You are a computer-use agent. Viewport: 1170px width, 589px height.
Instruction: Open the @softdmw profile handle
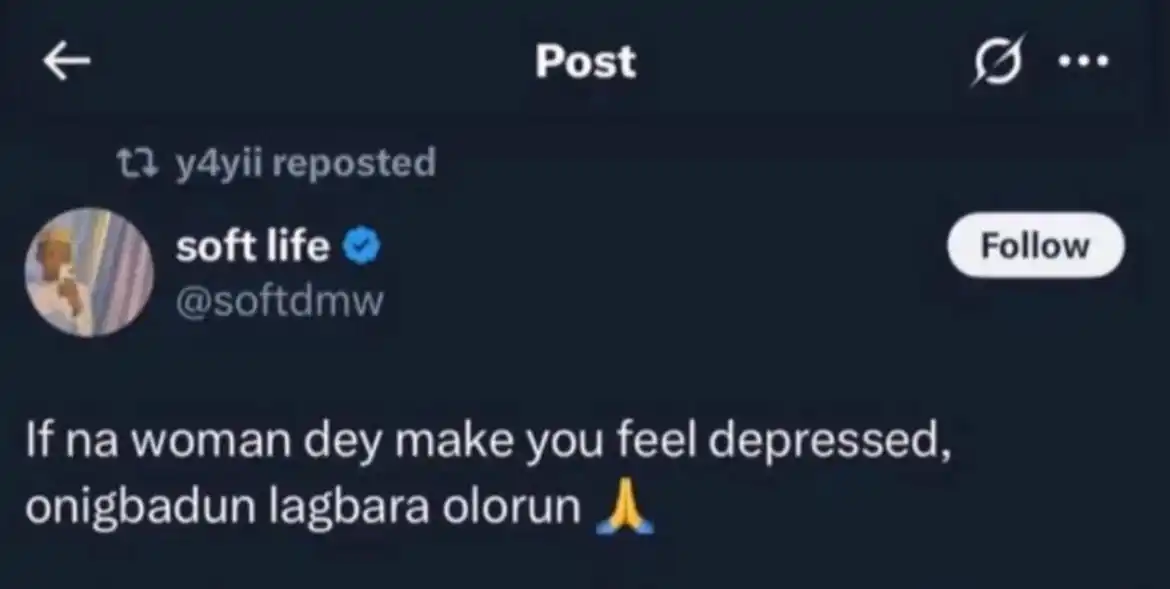(279, 301)
